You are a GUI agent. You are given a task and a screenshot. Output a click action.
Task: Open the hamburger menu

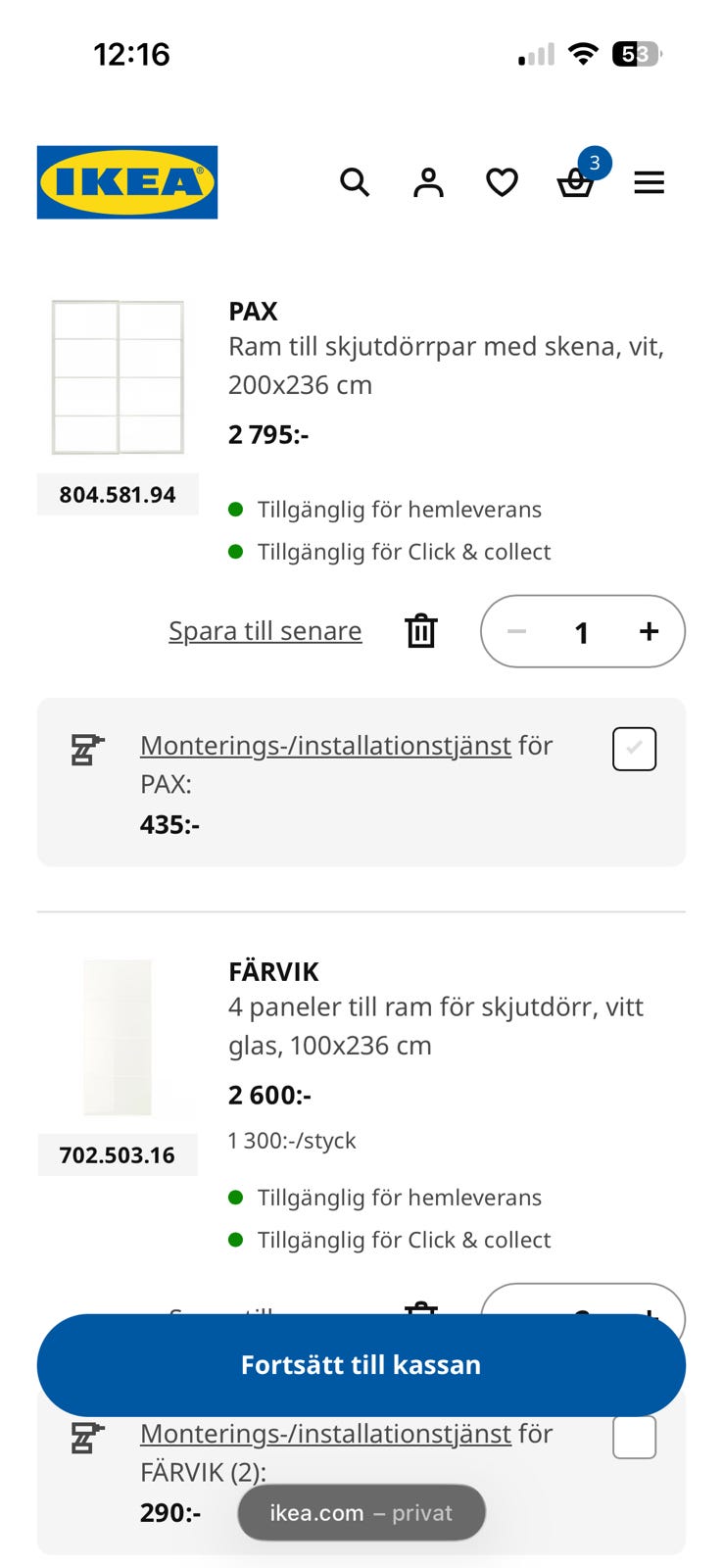click(650, 182)
